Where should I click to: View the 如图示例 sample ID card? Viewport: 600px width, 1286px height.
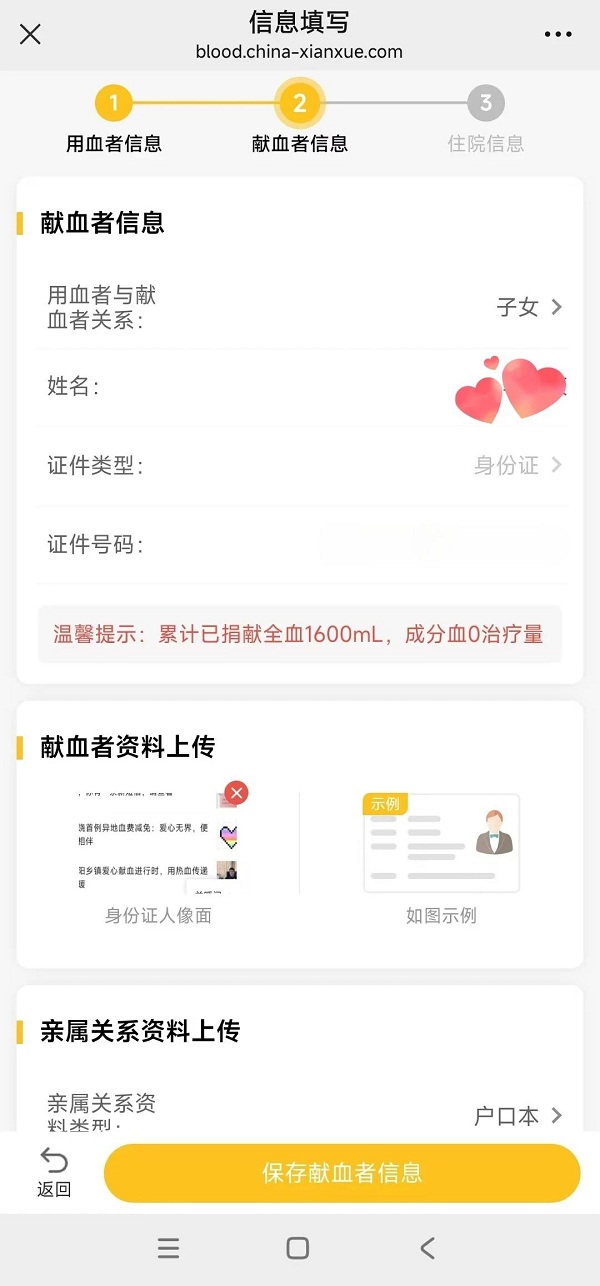click(441, 843)
